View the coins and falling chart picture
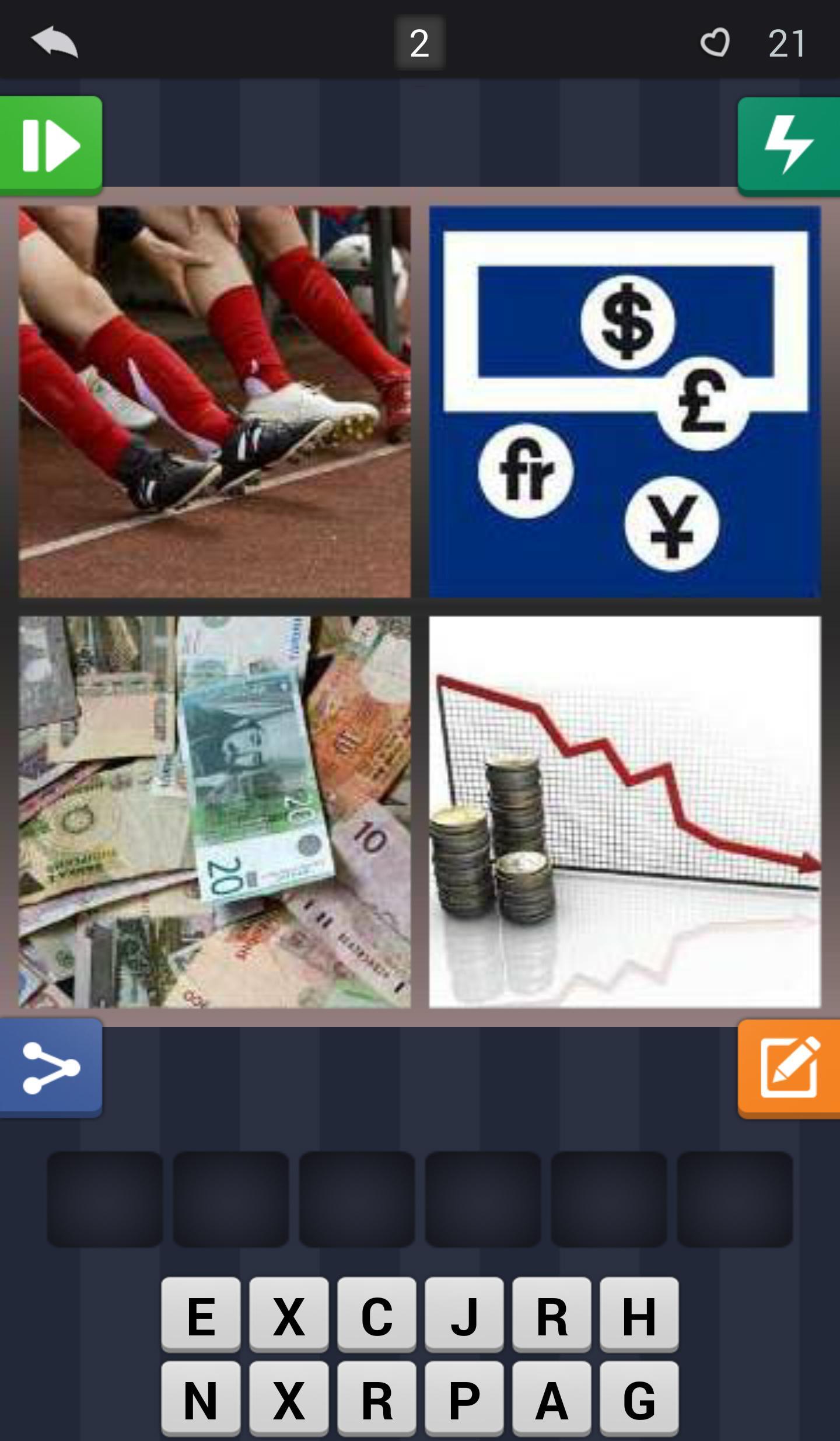 point(625,812)
